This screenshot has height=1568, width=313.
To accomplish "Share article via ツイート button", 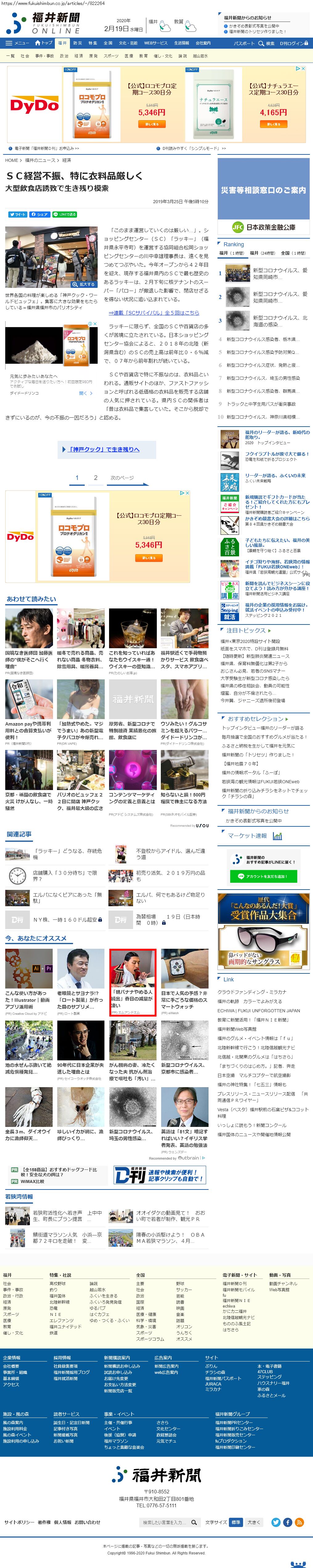I will 18,214.
